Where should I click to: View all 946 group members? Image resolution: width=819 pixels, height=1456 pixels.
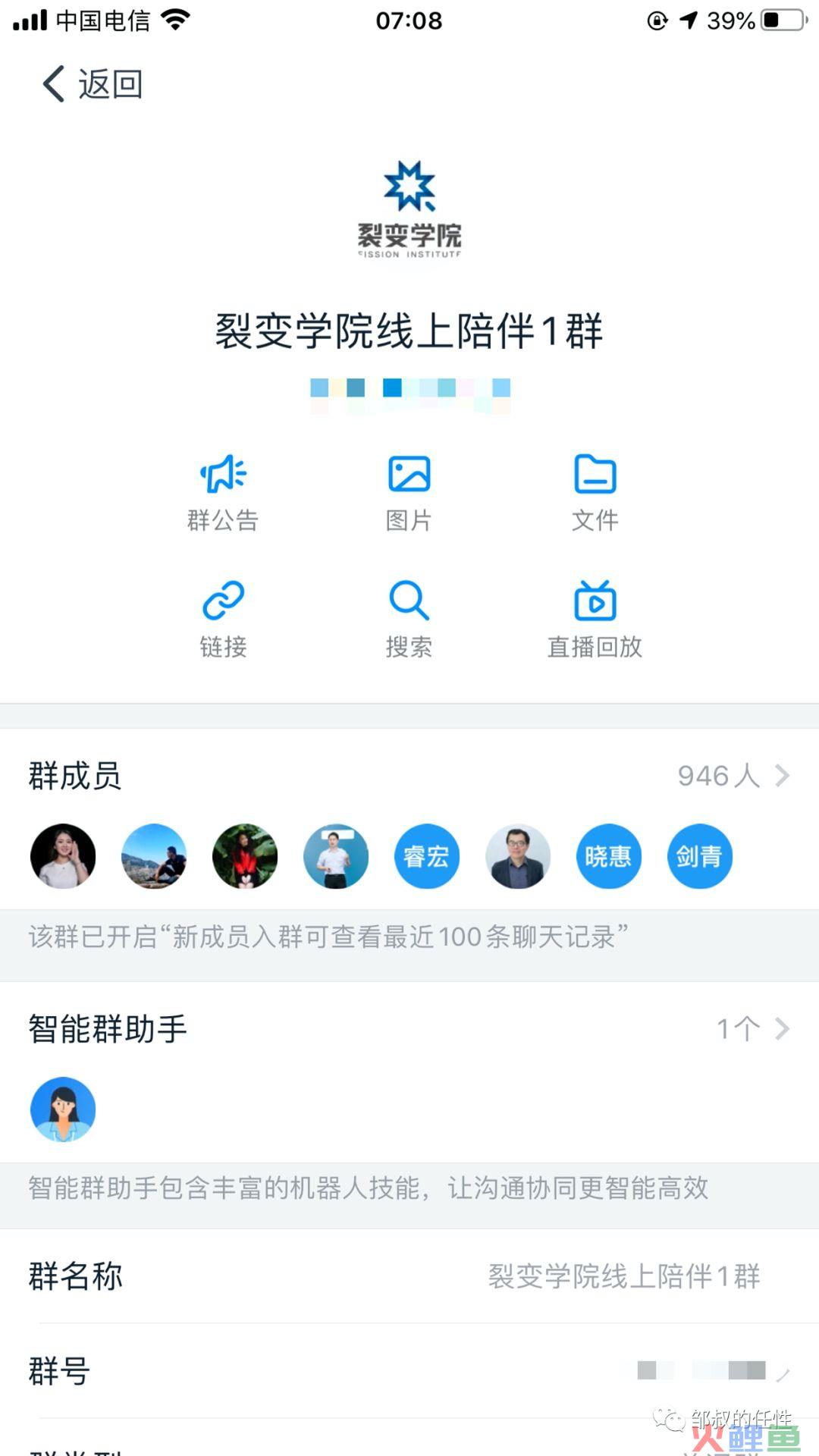[733, 776]
